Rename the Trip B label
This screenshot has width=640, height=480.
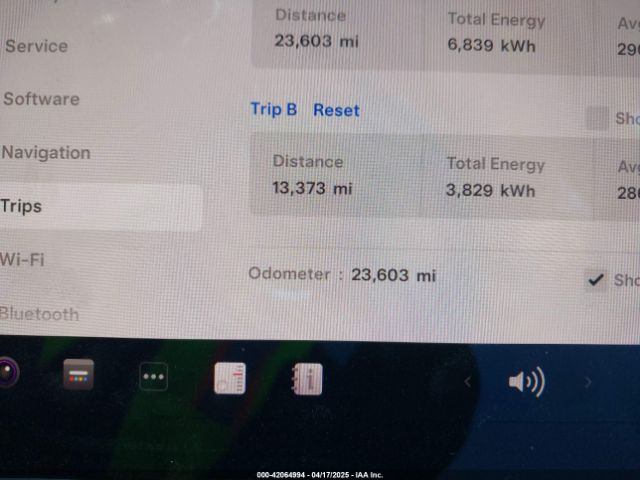tap(273, 110)
